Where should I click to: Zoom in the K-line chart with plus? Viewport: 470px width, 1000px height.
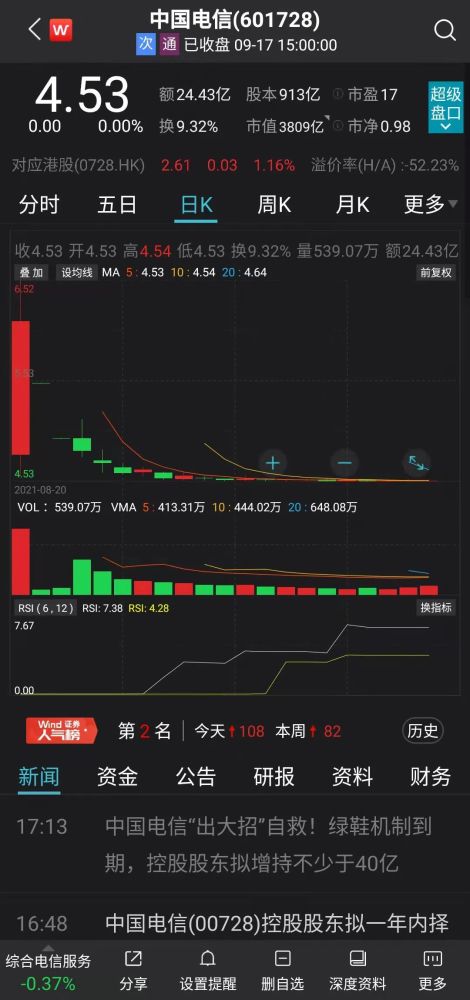click(x=273, y=462)
